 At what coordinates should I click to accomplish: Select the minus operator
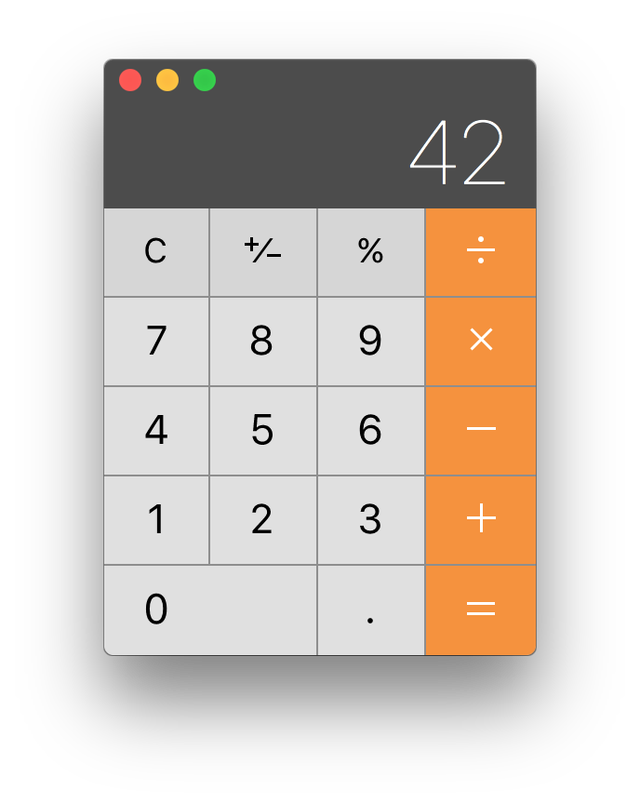coord(481,430)
